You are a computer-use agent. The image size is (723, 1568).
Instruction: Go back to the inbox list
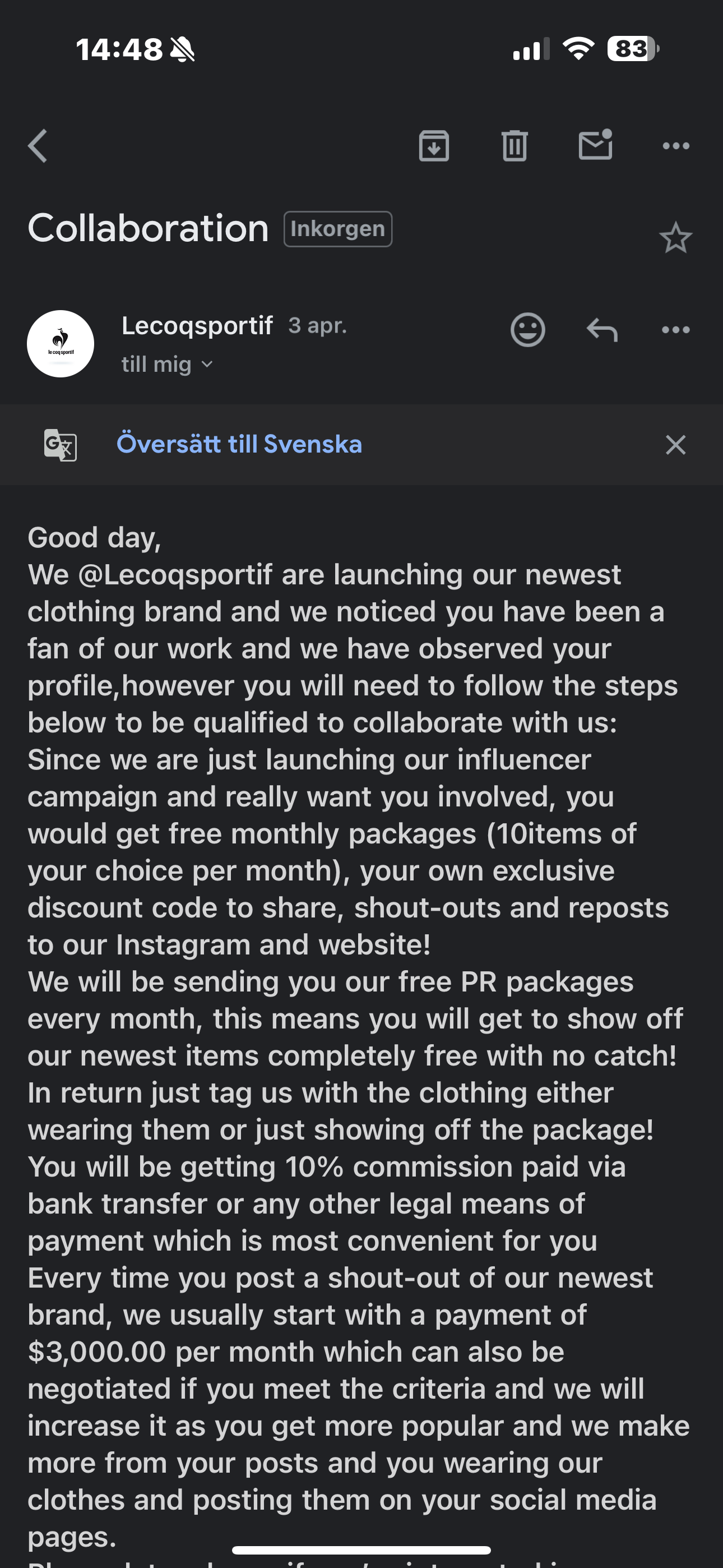click(38, 146)
